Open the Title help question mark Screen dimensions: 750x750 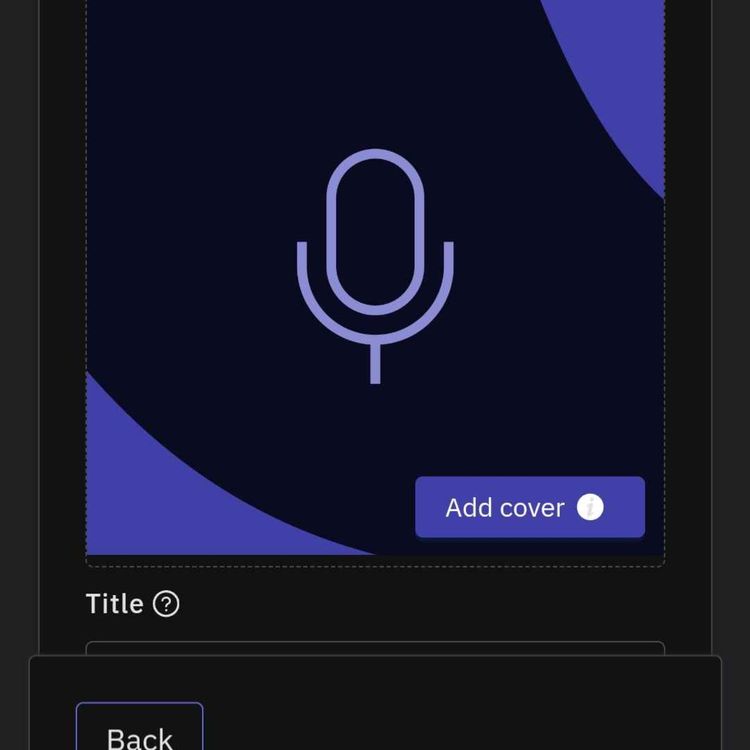pos(166,604)
